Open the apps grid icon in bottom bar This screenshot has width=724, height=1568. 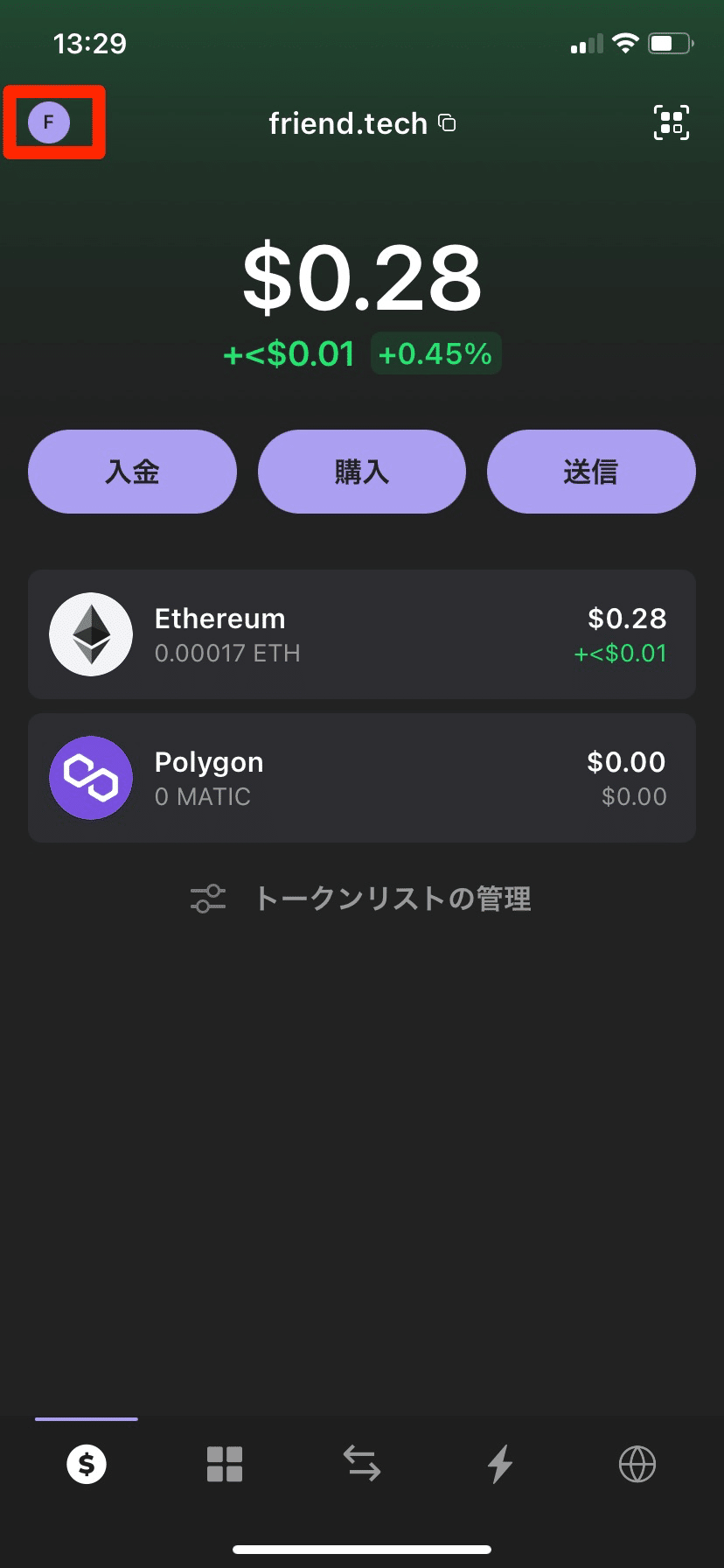tap(224, 1464)
